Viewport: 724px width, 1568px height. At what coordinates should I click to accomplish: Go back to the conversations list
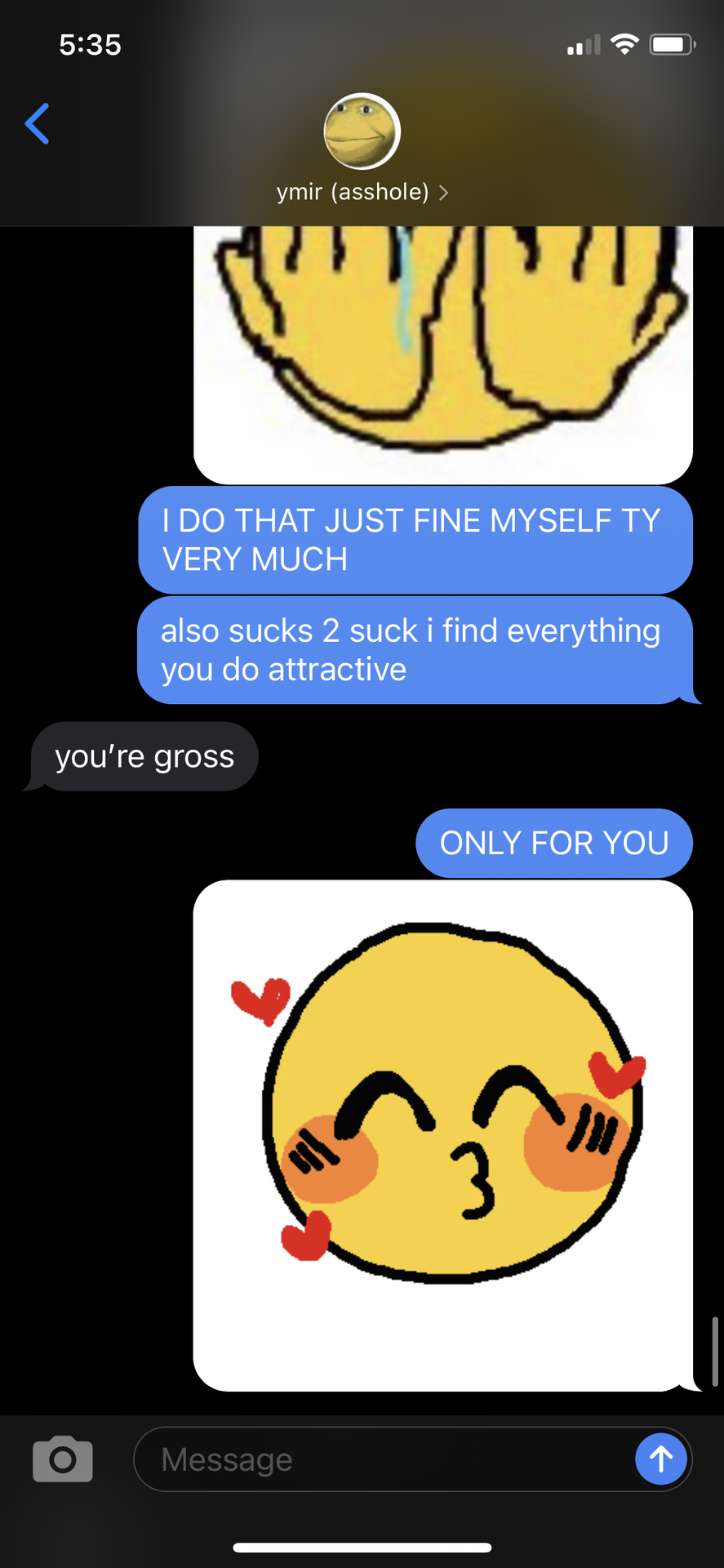tap(38, 124)
